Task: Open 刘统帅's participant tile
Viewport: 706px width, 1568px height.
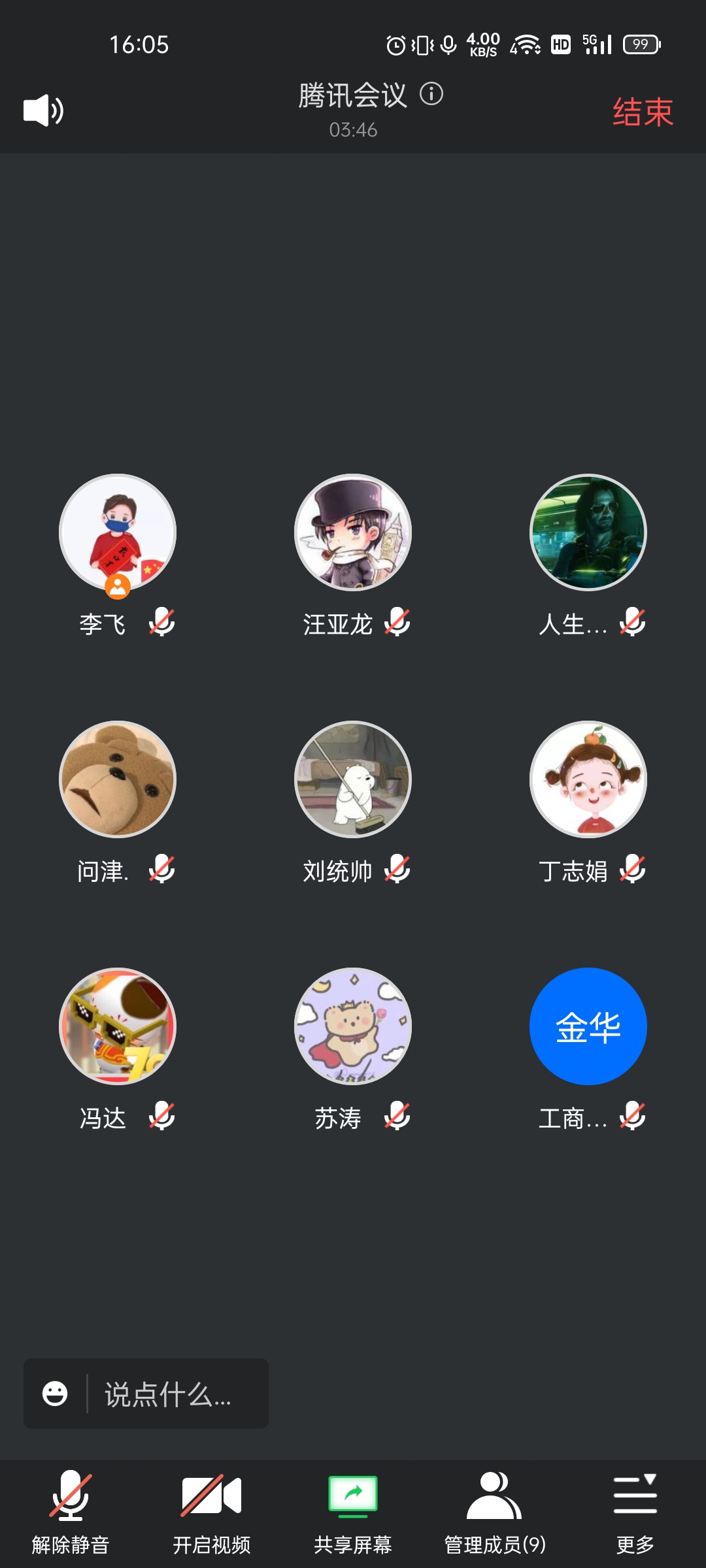Action: click(353, 779)
